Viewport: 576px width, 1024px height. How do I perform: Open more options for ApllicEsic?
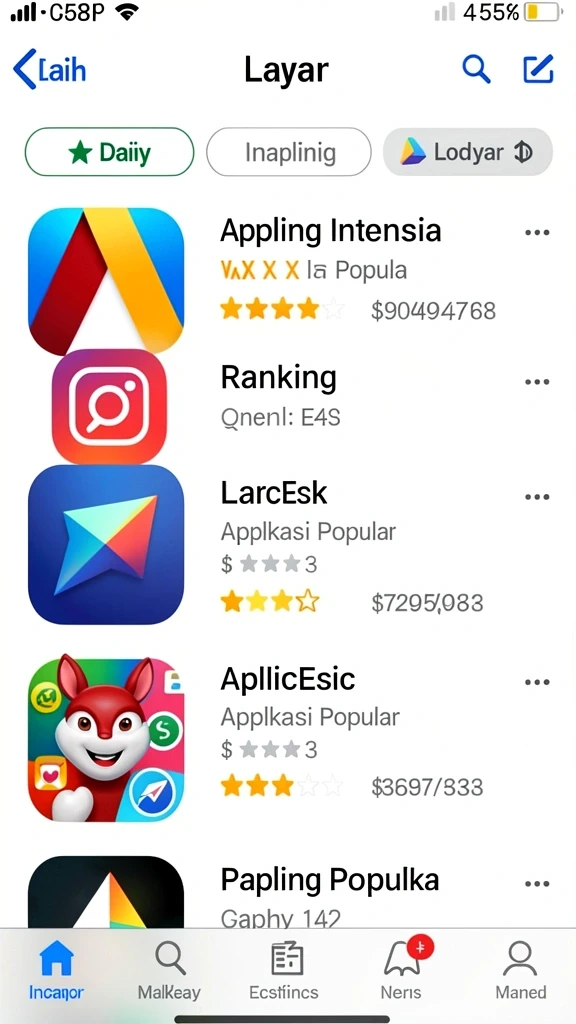pyautogui.click(x=537, y=682)
